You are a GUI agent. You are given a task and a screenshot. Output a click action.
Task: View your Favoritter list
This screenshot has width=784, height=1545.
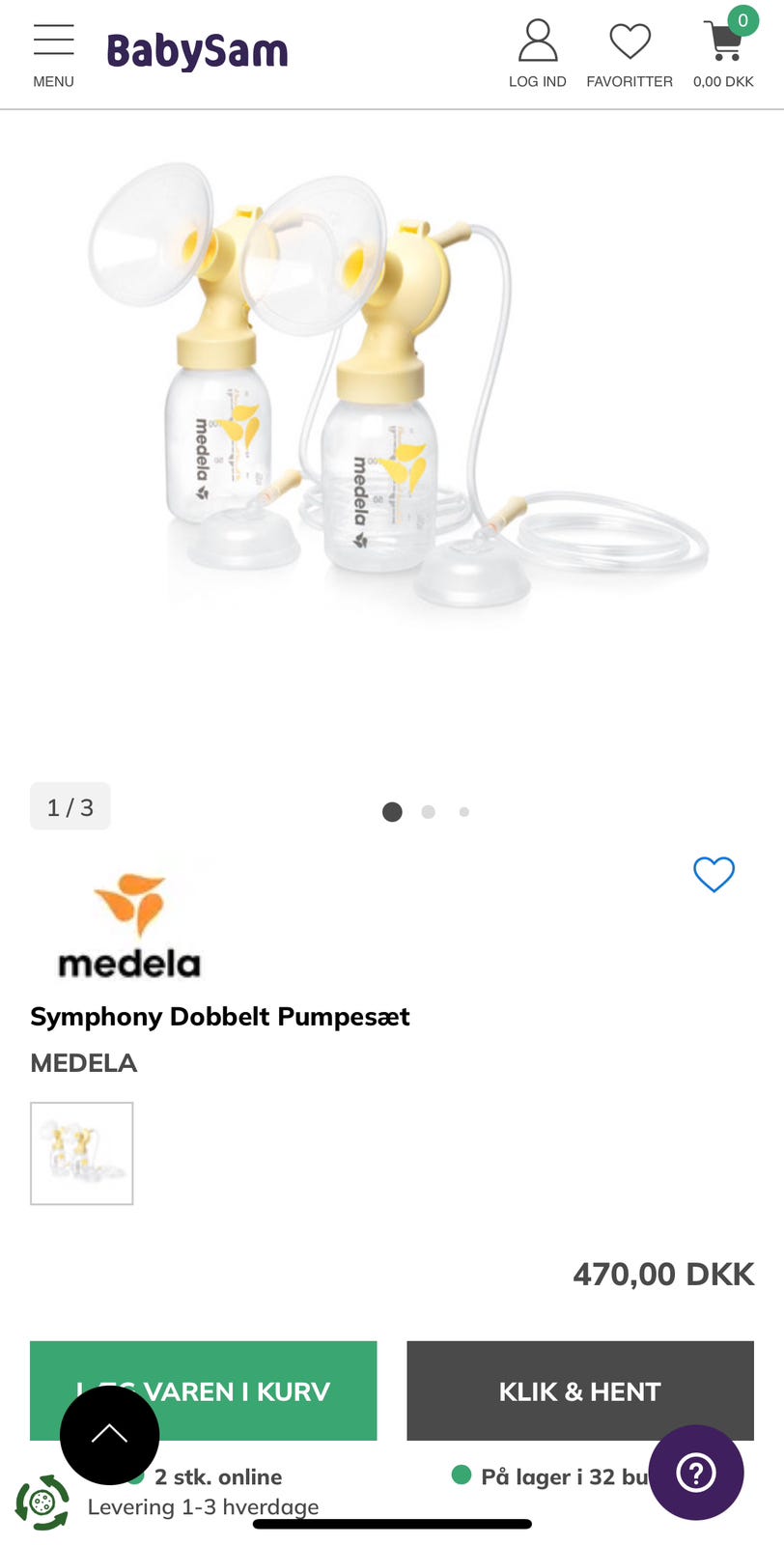630,54
